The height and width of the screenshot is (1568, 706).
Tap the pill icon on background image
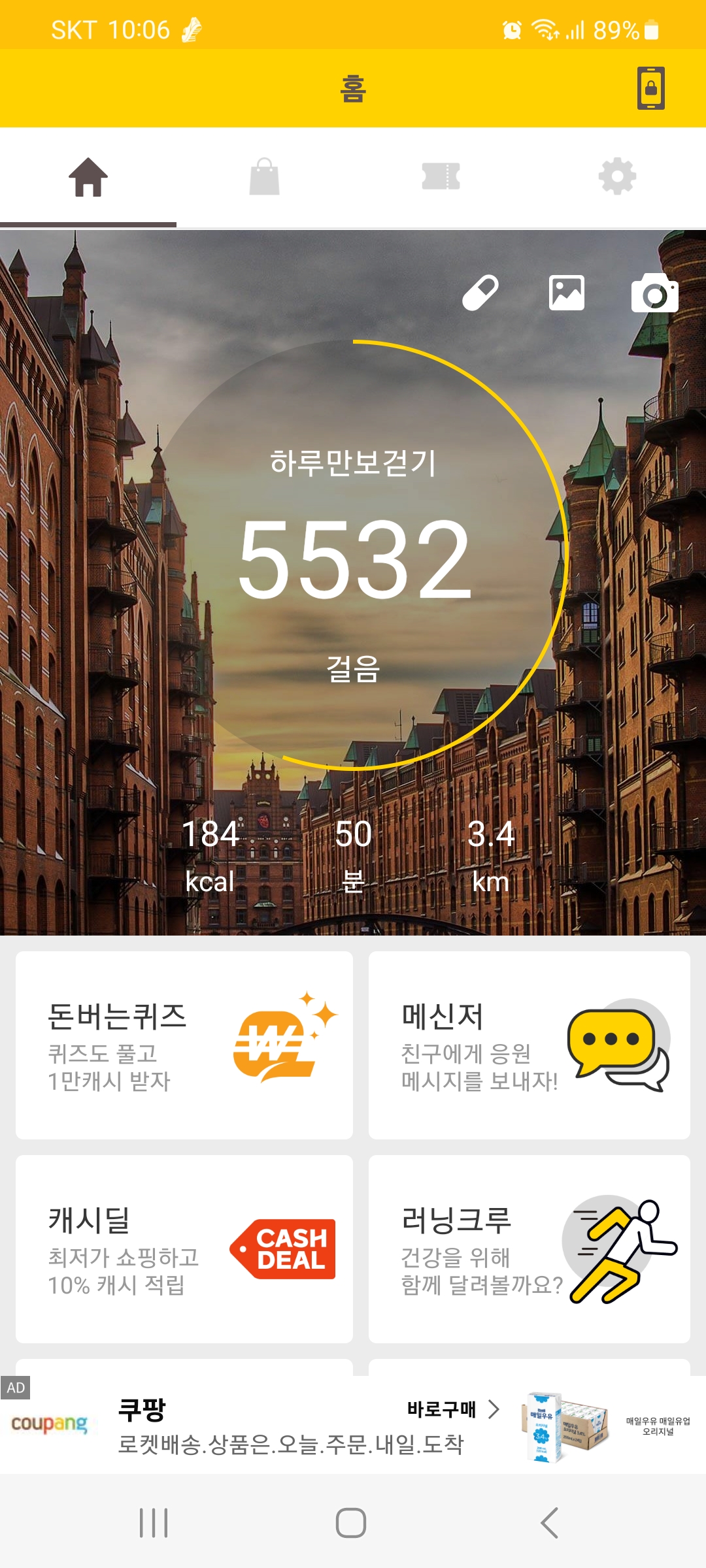[480, 292]
